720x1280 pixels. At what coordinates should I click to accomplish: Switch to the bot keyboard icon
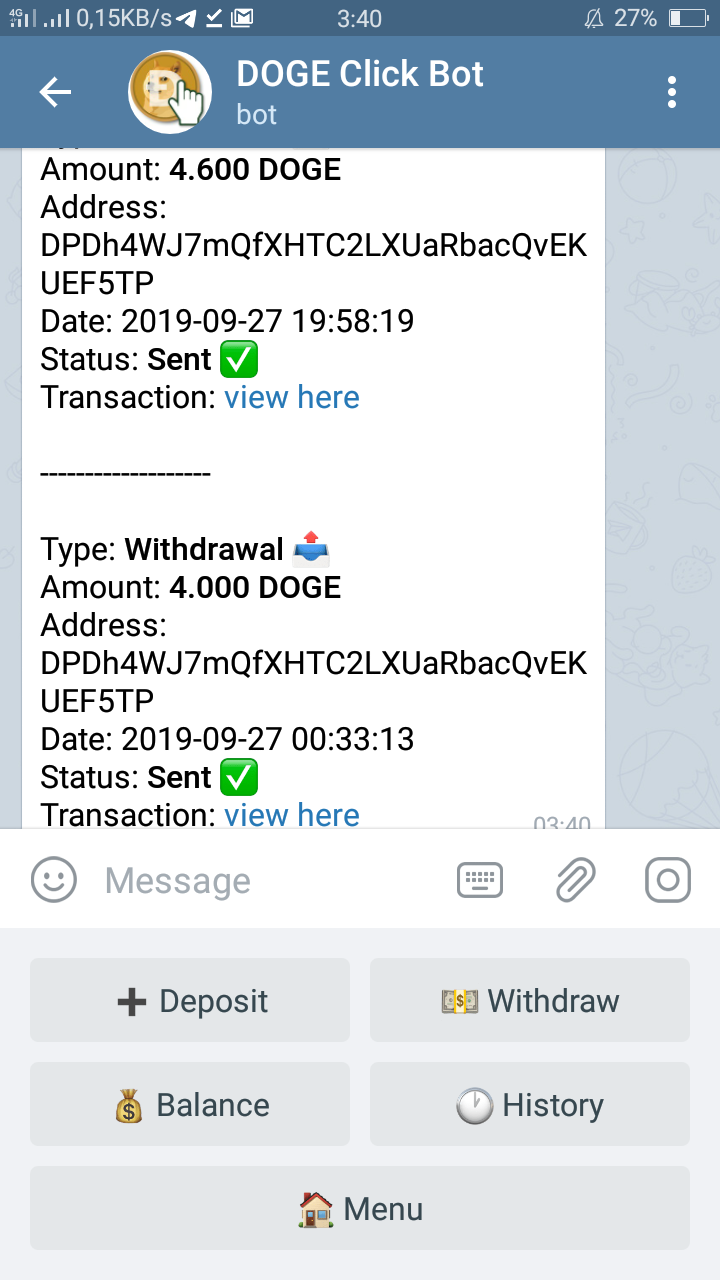tap(480, 880)
